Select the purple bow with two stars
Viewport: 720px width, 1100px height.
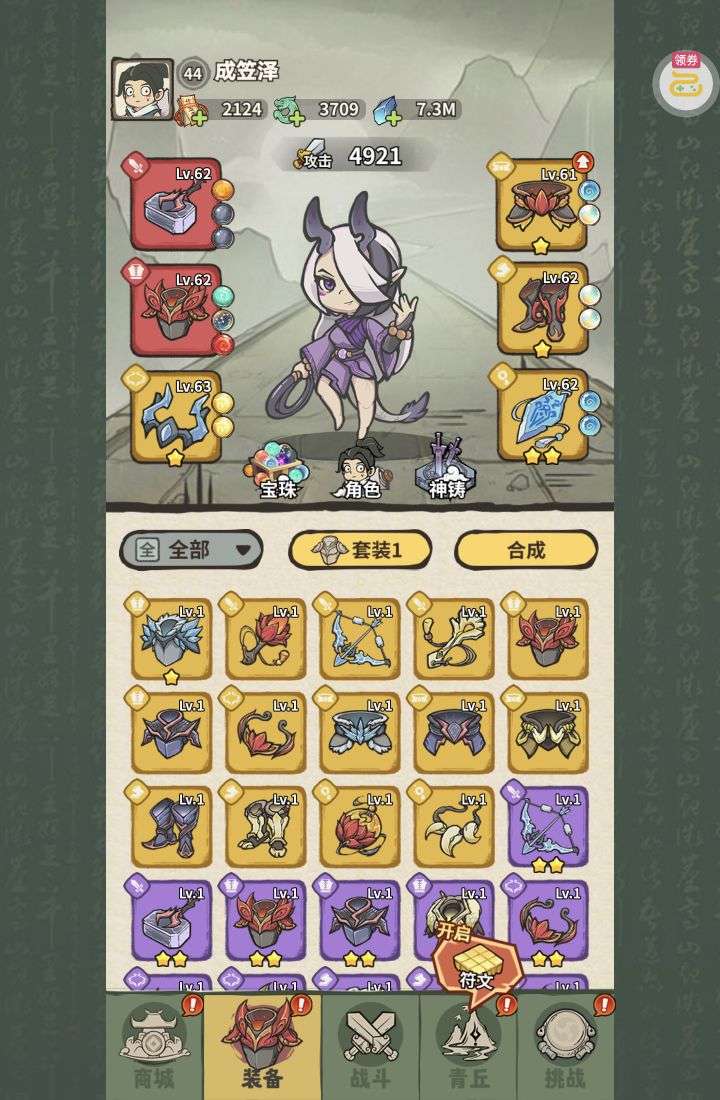point(547,827)
